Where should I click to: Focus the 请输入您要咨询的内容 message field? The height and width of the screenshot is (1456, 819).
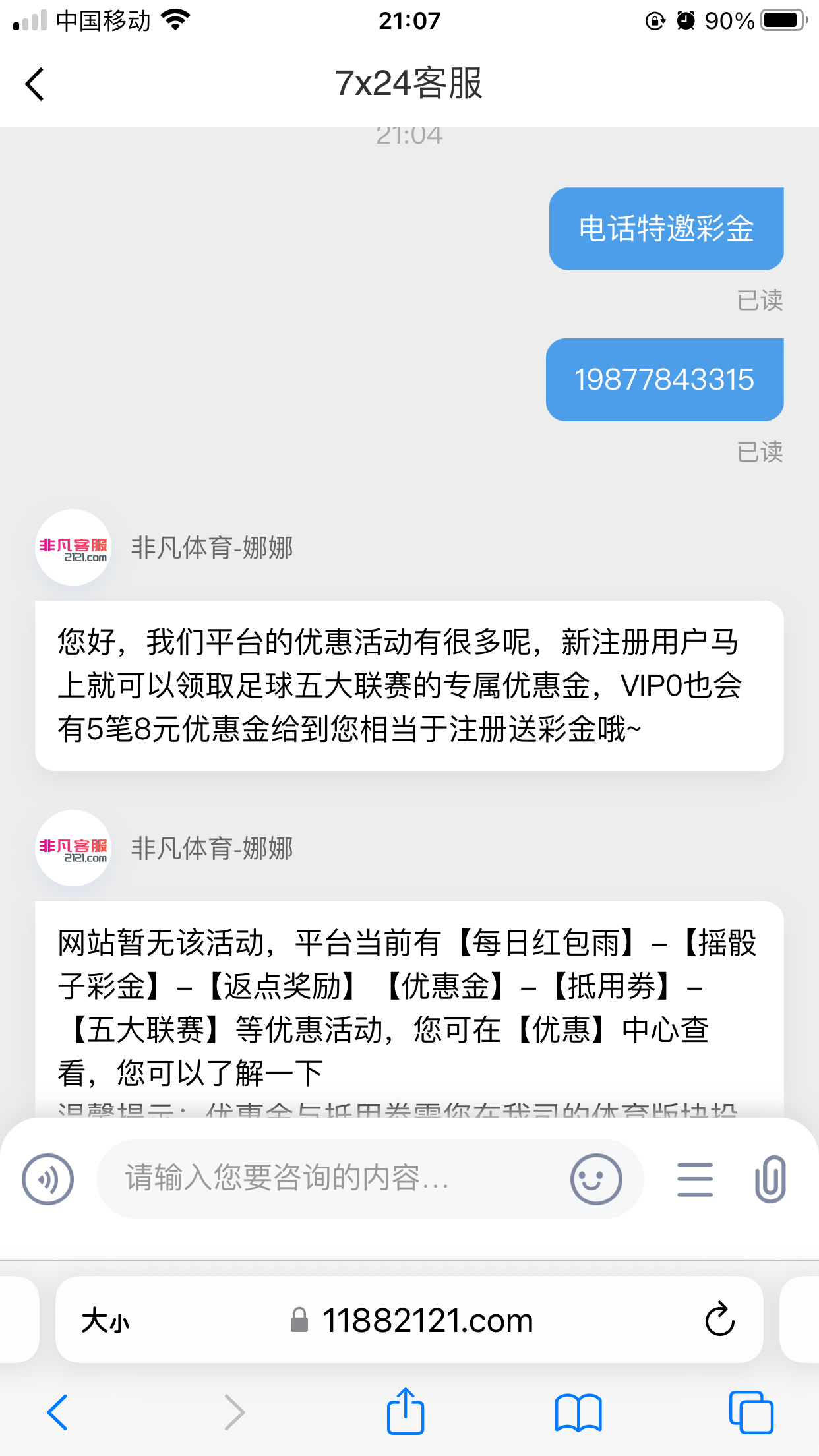[330, 1179]
